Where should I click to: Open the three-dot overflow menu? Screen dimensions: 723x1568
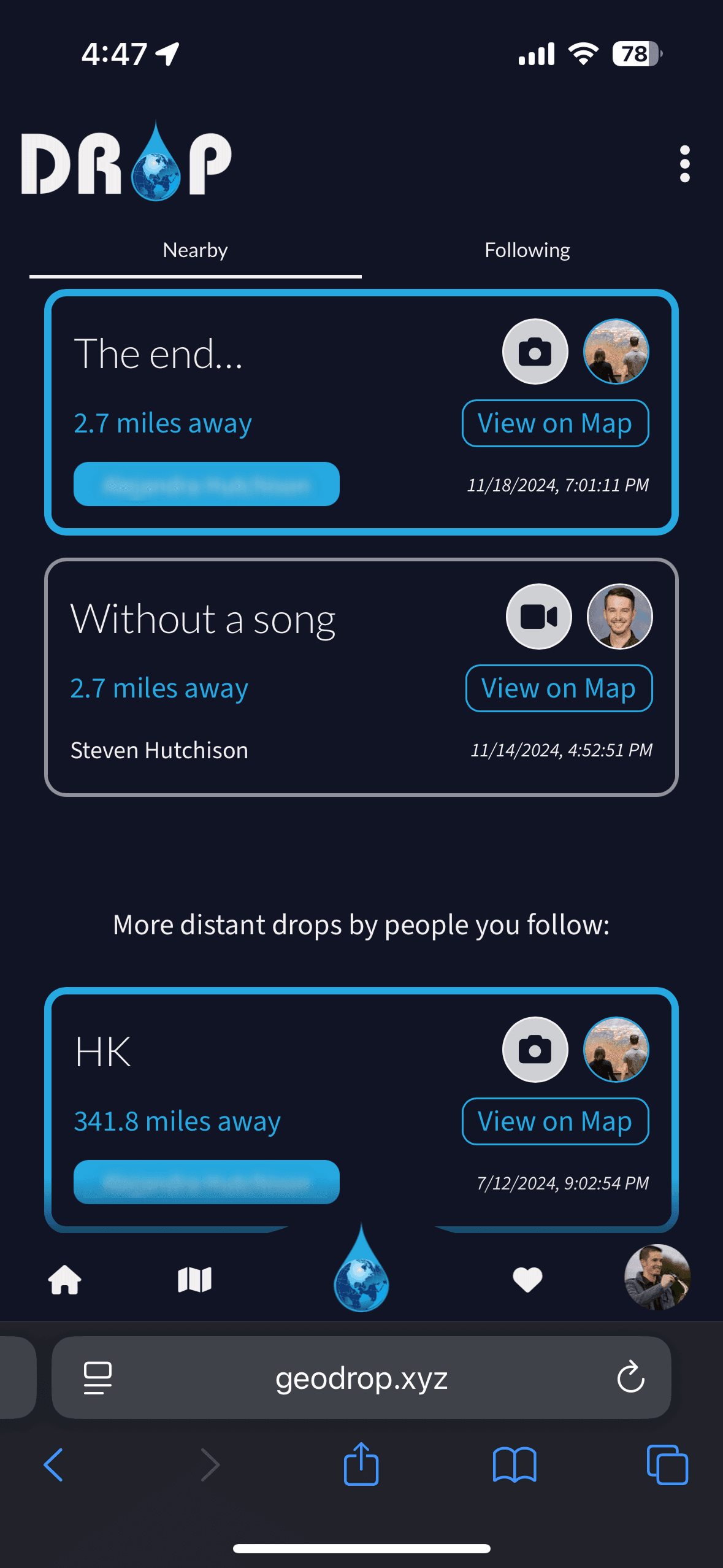click(x=684, y=164)
